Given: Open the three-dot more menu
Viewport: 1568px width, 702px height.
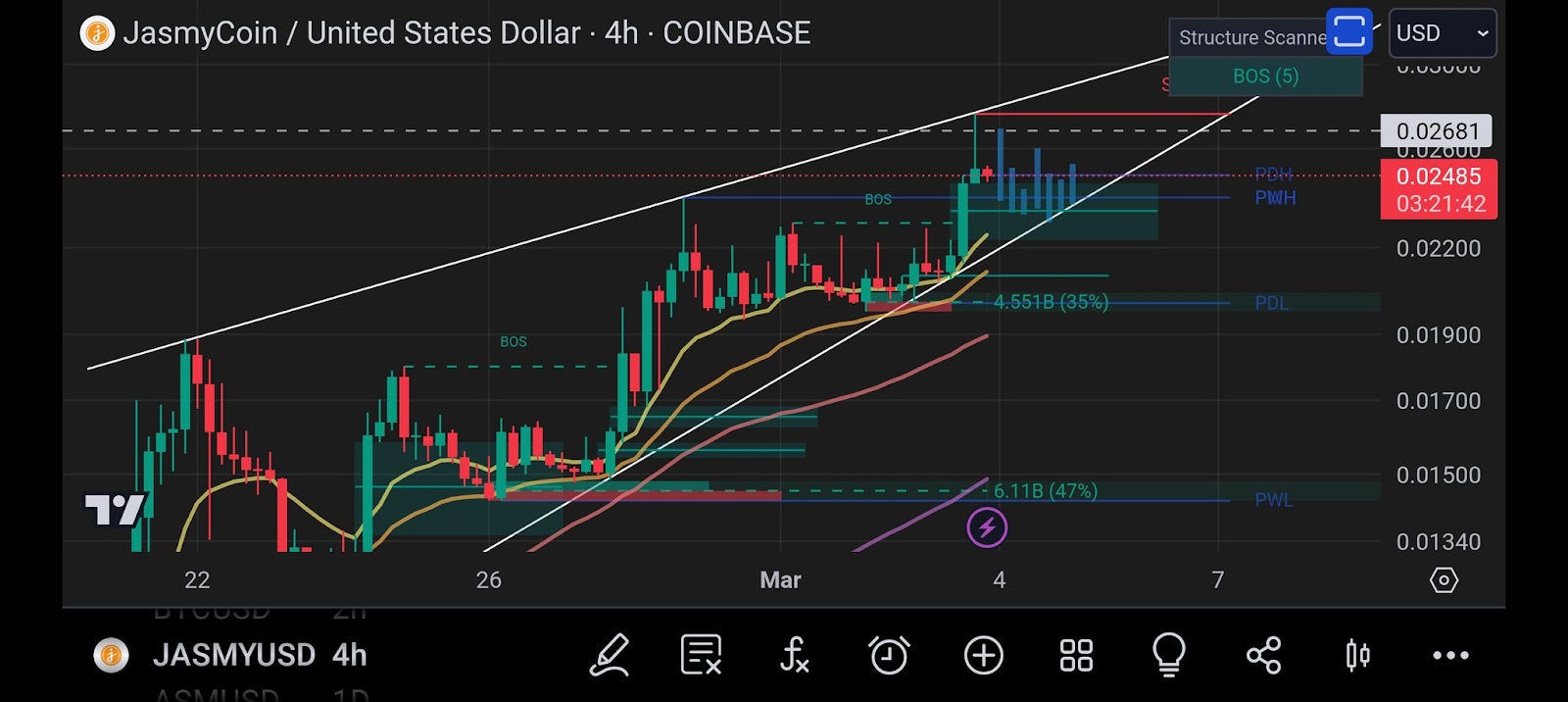Looking at the screenshot, I should tap(1450, 655).
